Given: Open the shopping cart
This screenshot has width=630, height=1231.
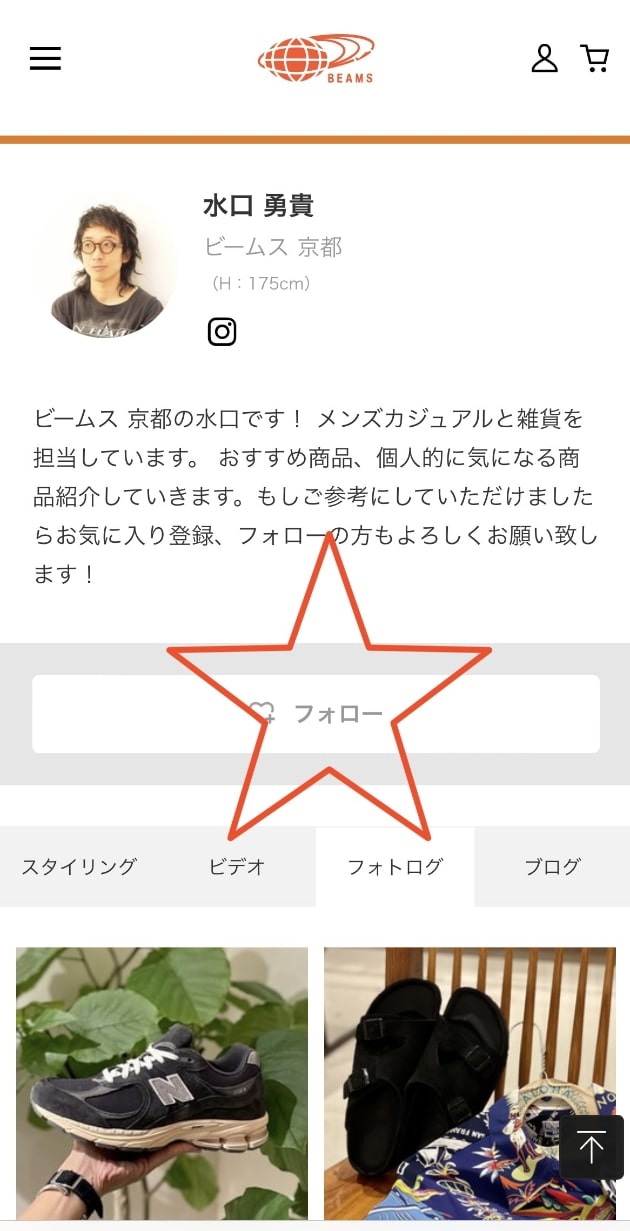Looking at the screenshot, I should click(x=595, y=58).
